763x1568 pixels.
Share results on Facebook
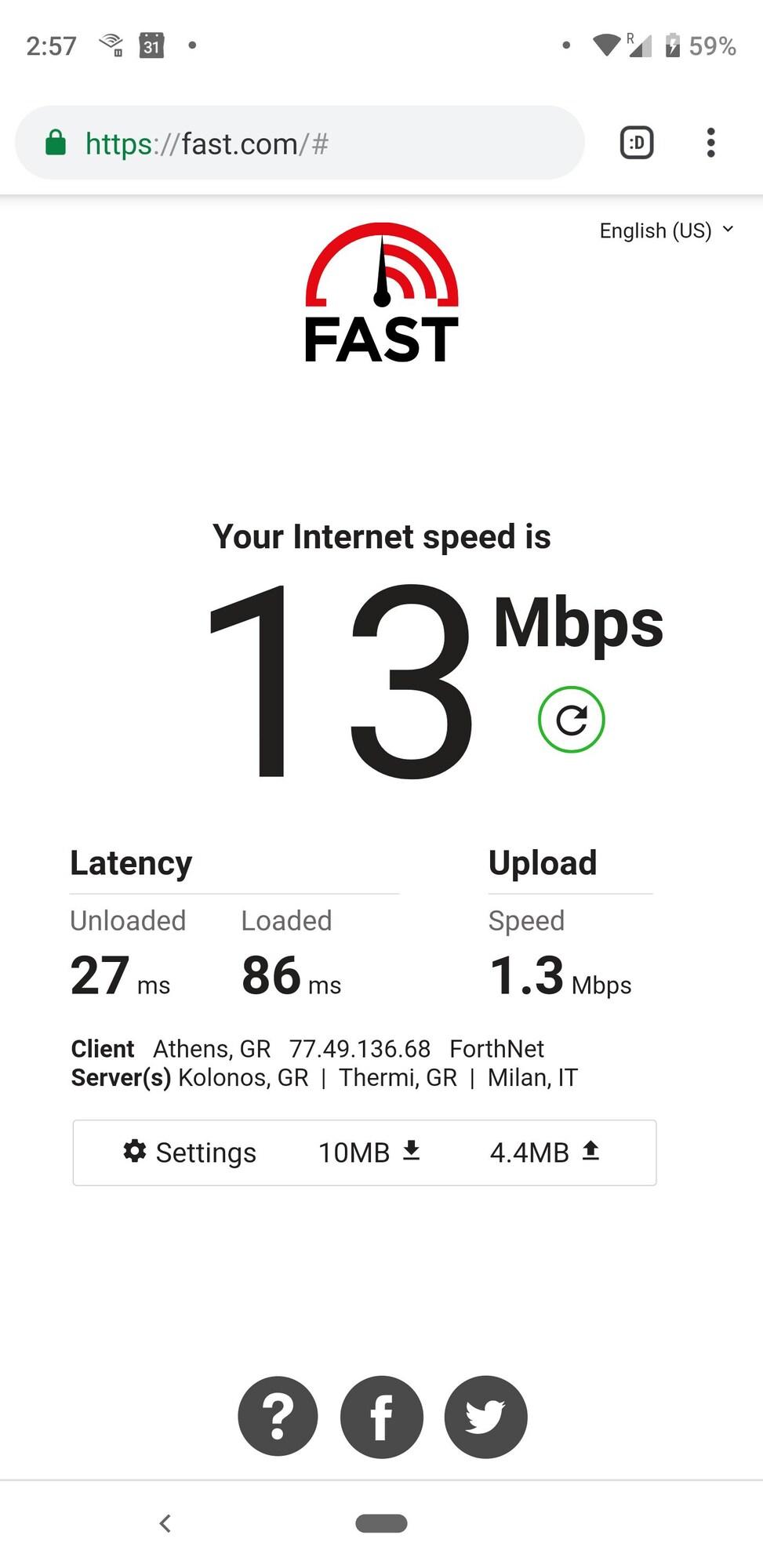tap(382, 1417)
